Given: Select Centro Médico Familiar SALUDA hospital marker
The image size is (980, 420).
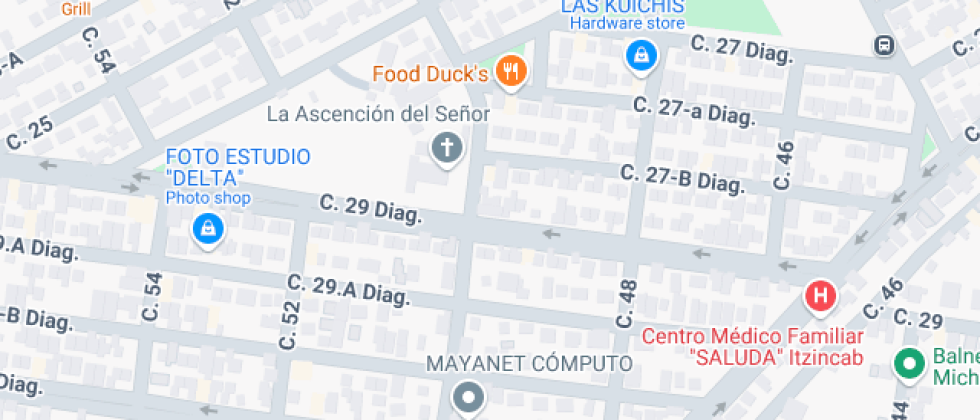Looking at the screenshot, I should coord(821,296).
